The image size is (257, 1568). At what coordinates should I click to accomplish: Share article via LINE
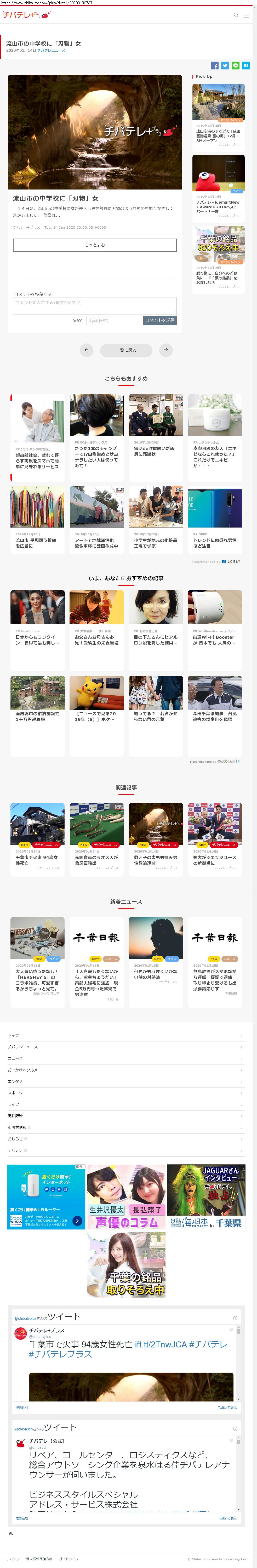[x=236, y=65]
